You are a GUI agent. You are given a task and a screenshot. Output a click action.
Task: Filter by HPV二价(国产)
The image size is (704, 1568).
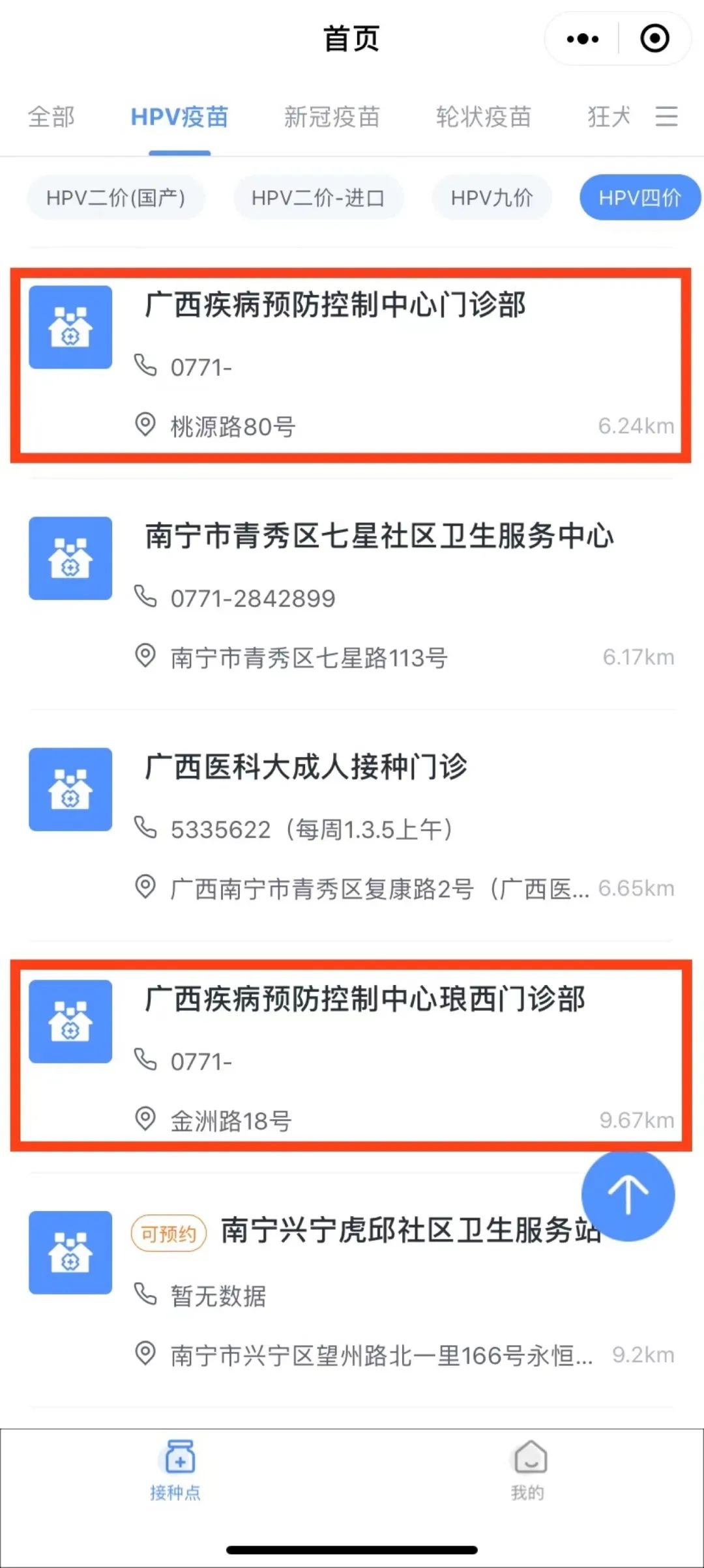click(116, 197)
